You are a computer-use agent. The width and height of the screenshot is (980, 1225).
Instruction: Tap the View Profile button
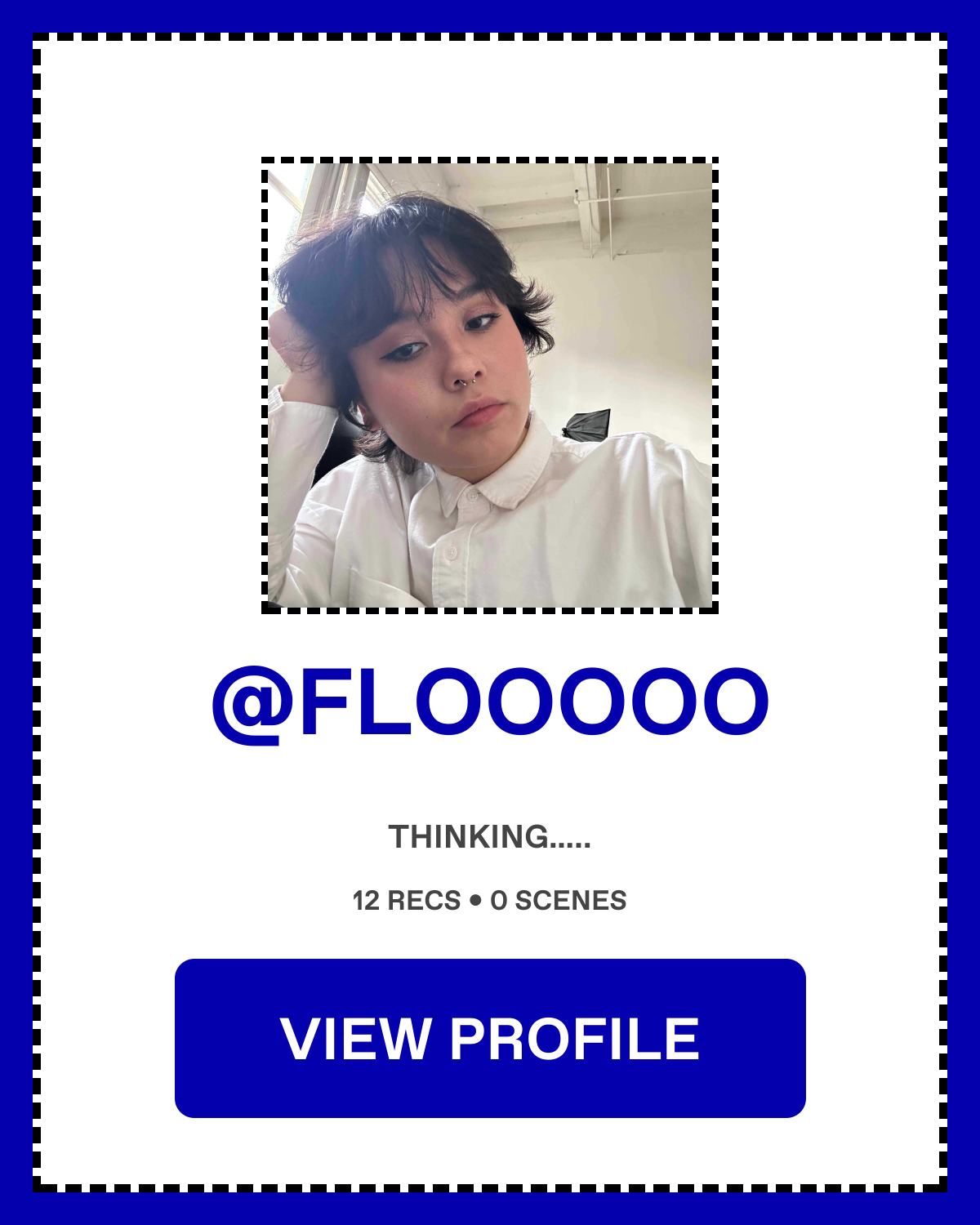coord(490,1038)
